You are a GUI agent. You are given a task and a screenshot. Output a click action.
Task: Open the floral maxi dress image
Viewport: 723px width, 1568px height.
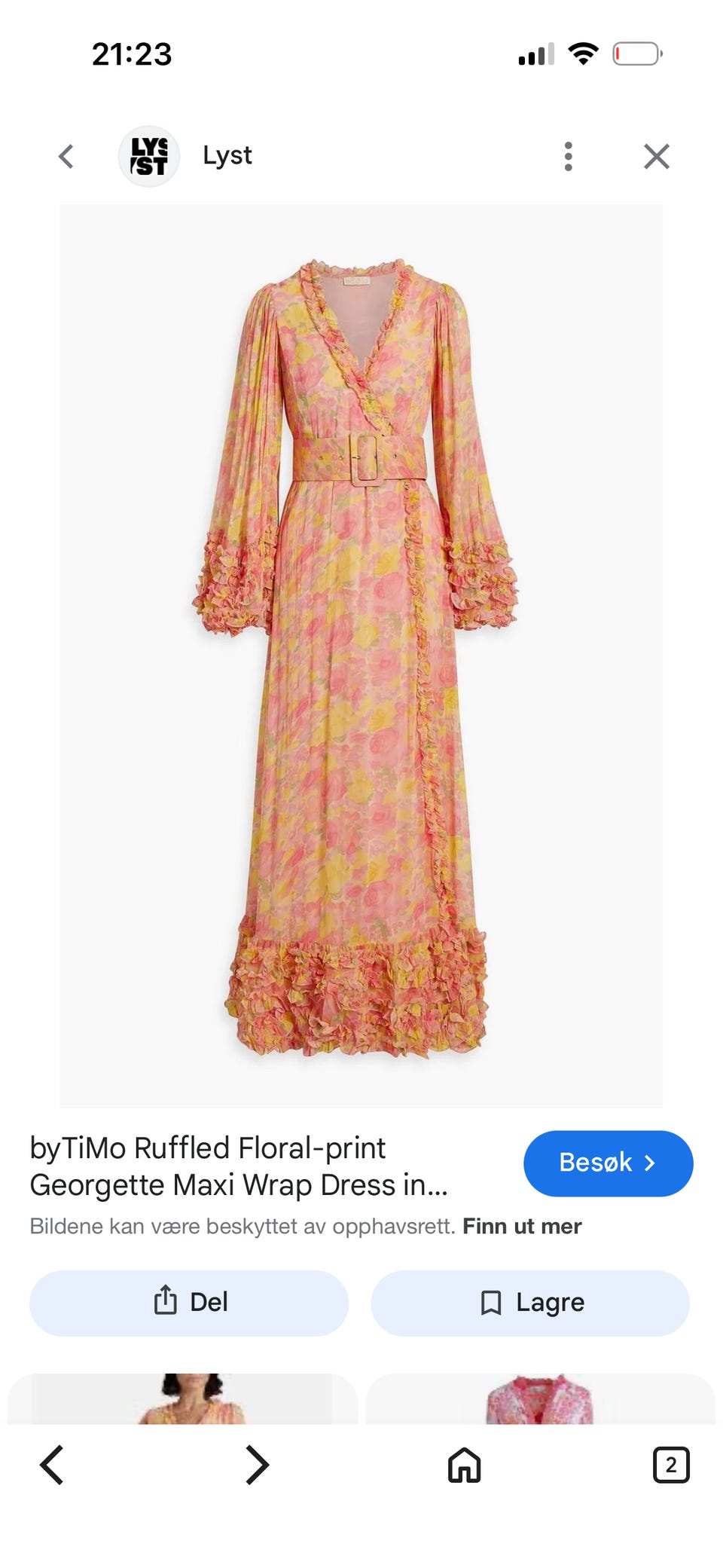coord(361,656)
